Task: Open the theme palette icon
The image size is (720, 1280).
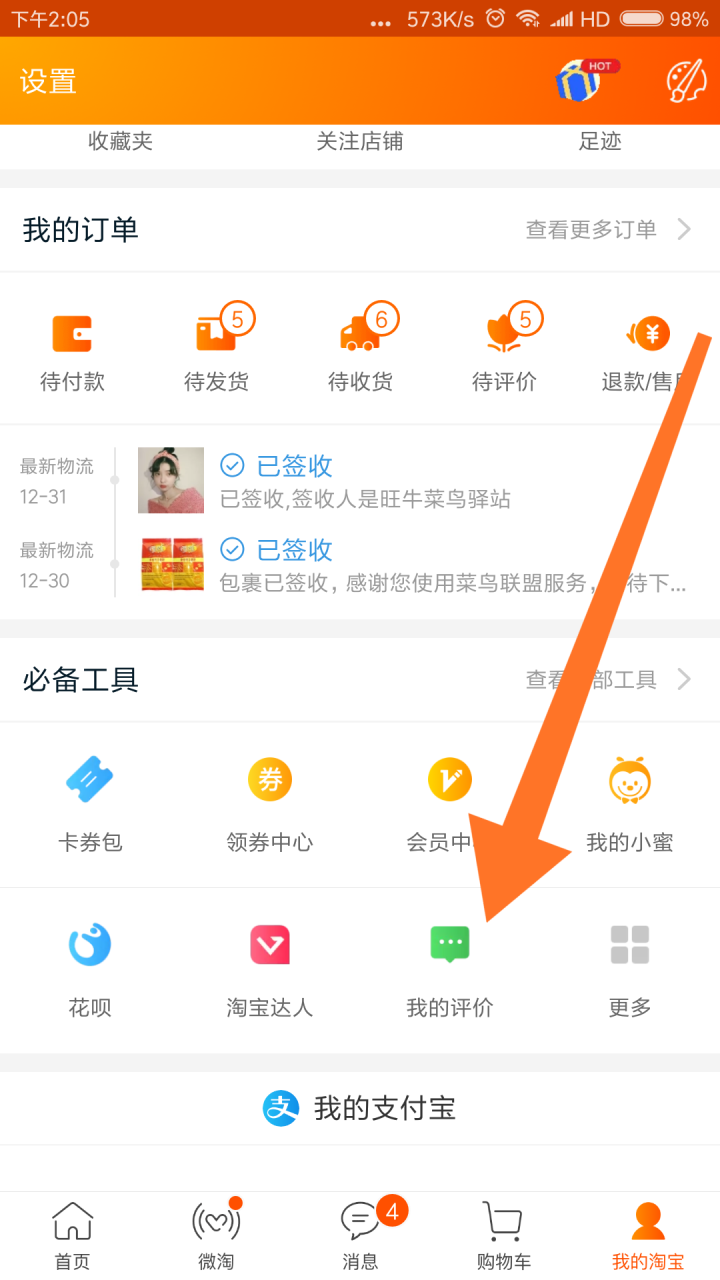Action: click(686, 81)
